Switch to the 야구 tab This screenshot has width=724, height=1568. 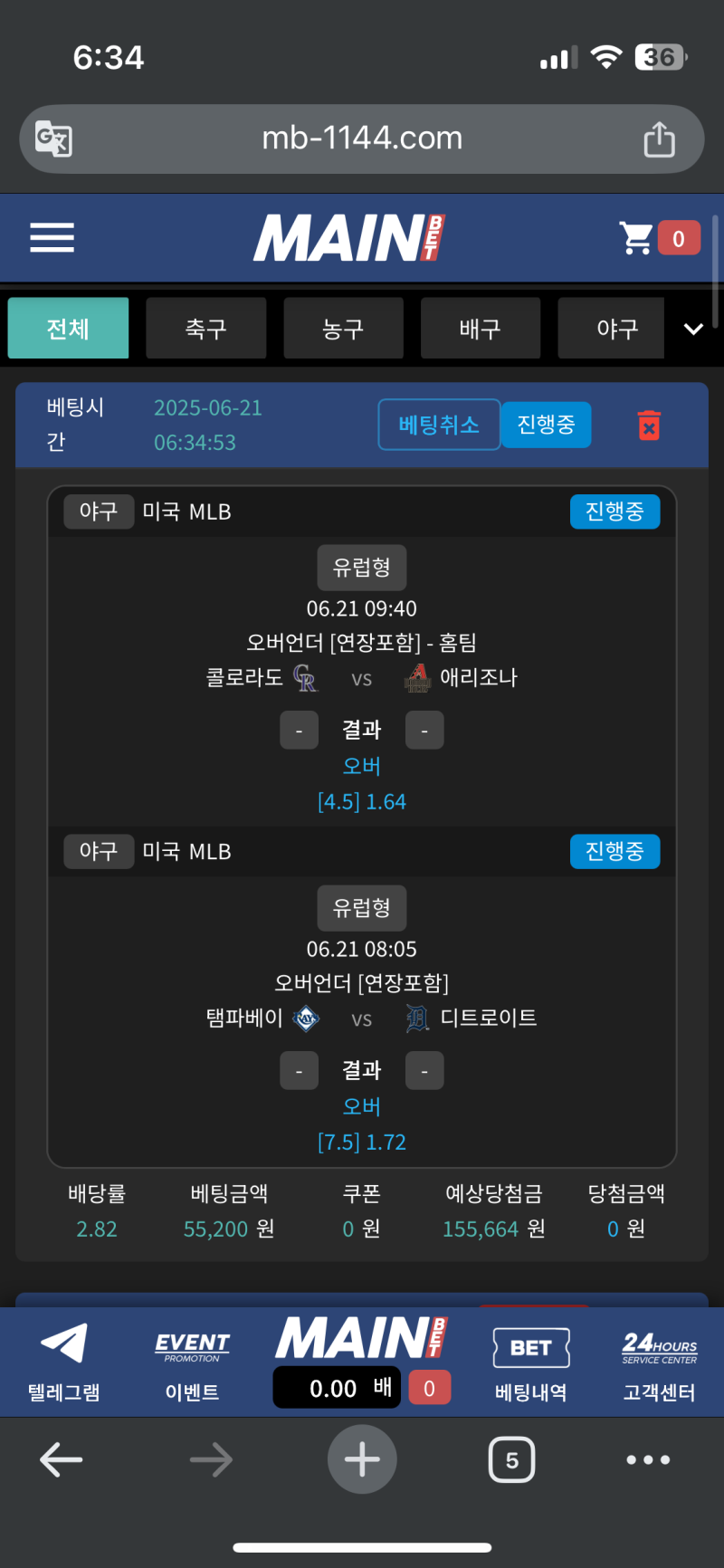[x=615, y=329]
